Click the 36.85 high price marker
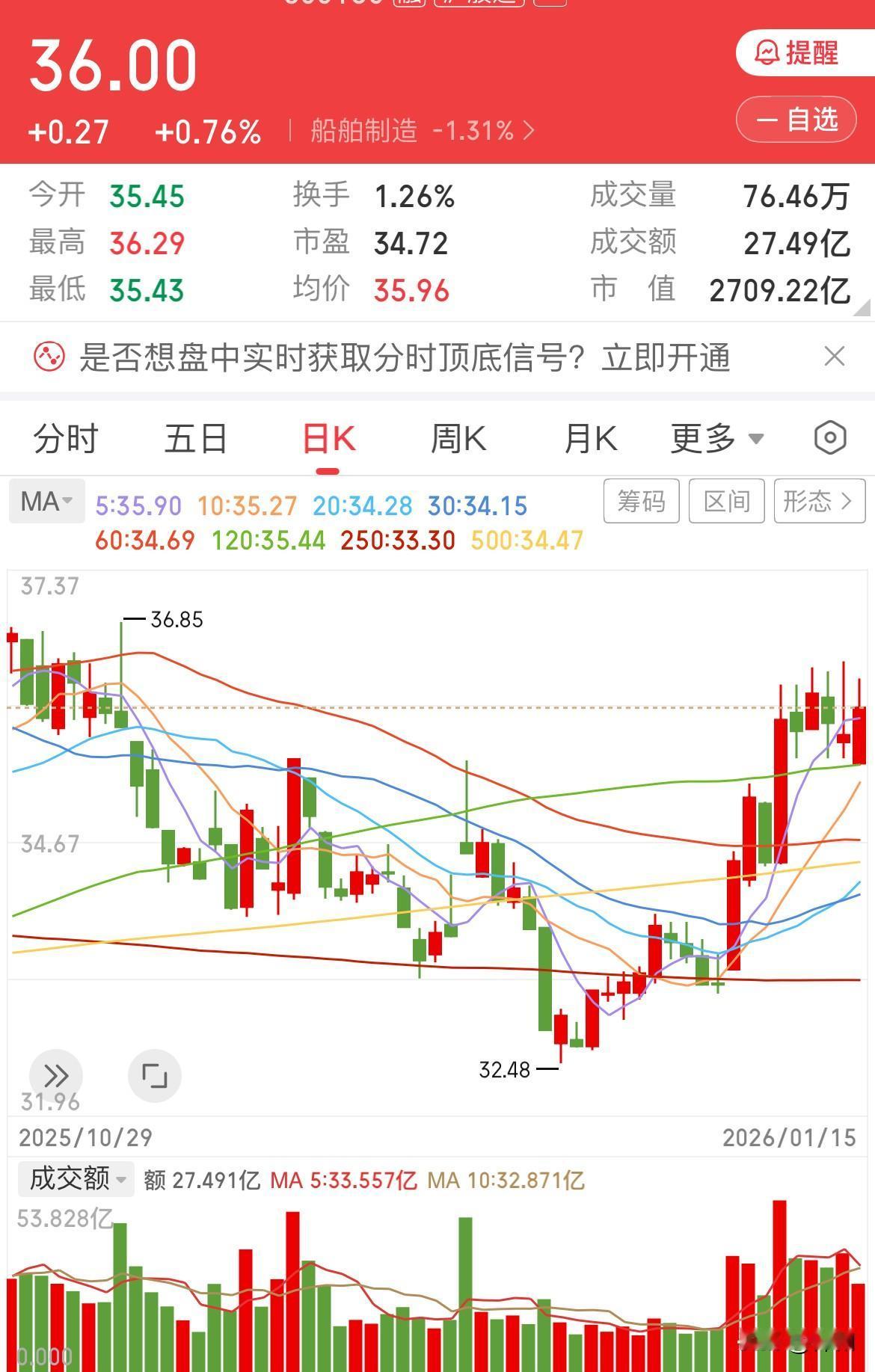Image resolution: width=875 pixels, height=1372 pixels. click(174, 619)
